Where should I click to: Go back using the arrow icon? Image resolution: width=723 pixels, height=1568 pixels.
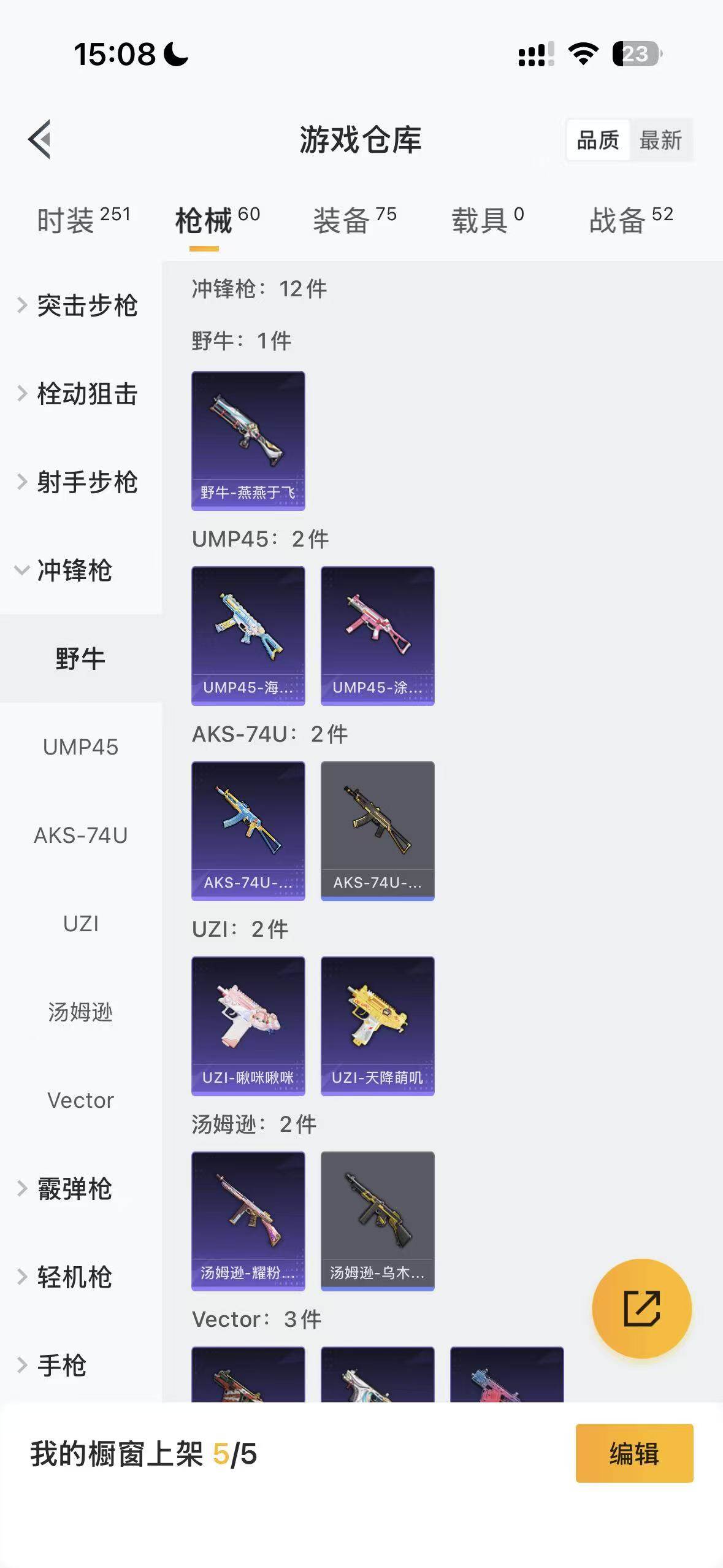(x=40, y=139)
